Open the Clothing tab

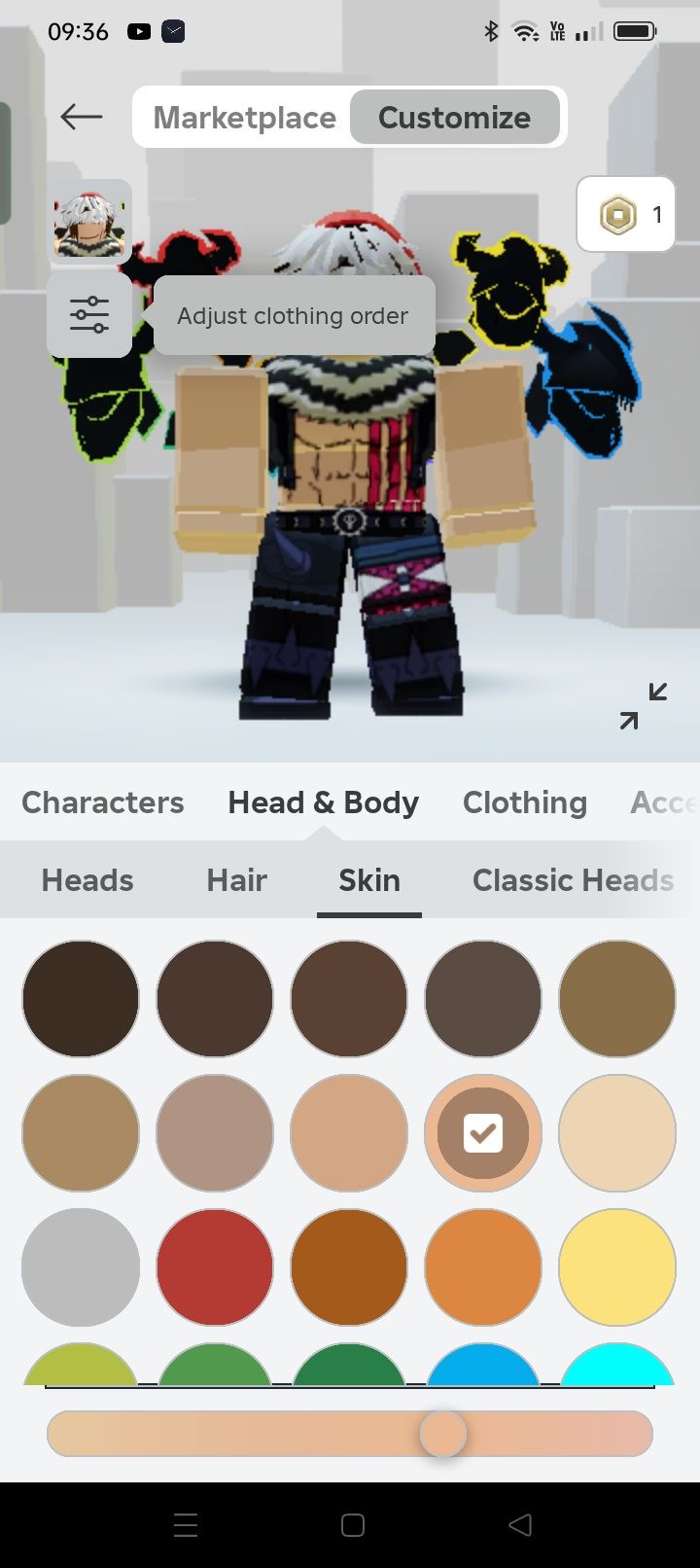tap(525, 802)
